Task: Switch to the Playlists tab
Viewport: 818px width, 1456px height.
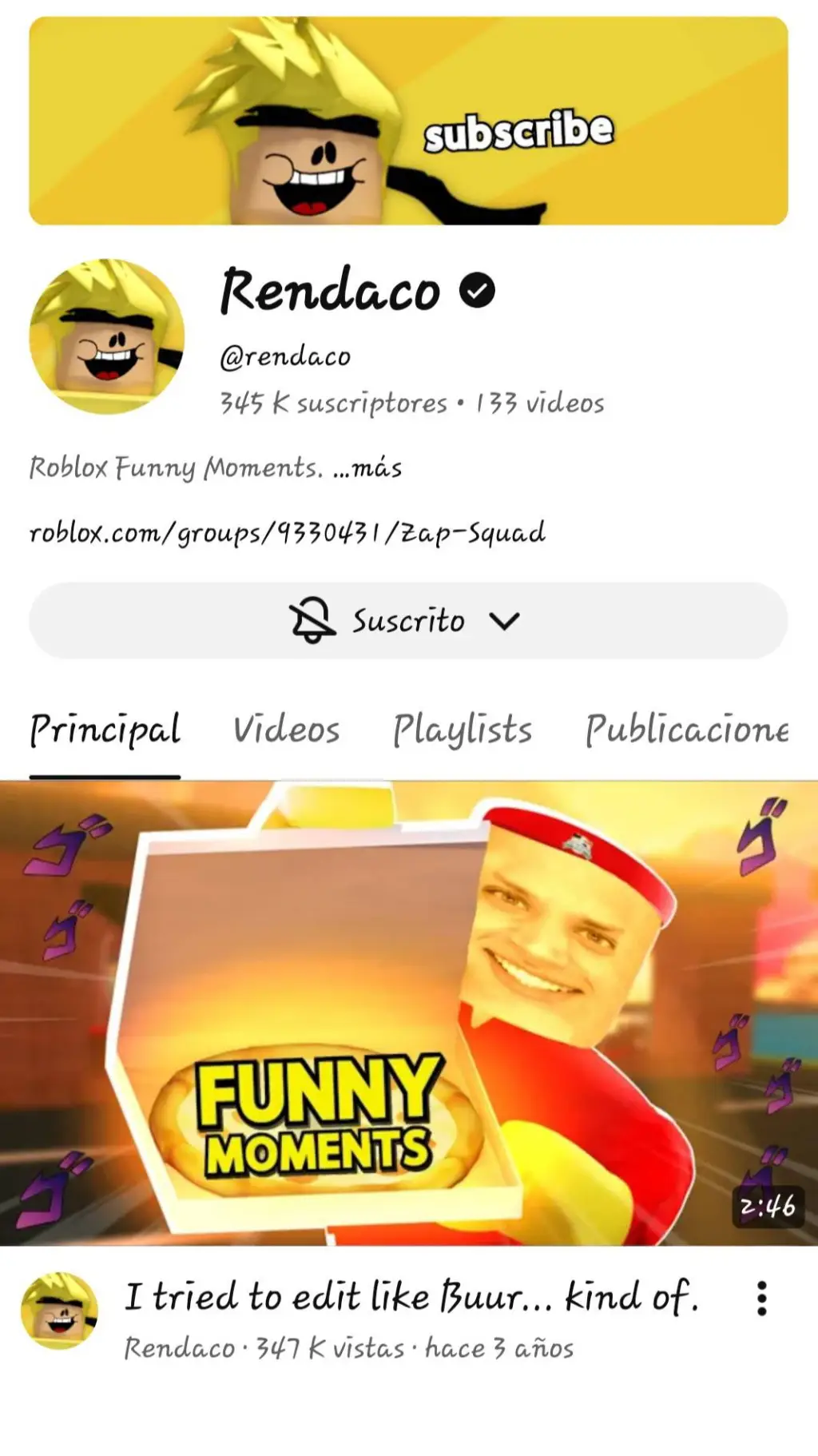Action: click(x=462, y=730)
